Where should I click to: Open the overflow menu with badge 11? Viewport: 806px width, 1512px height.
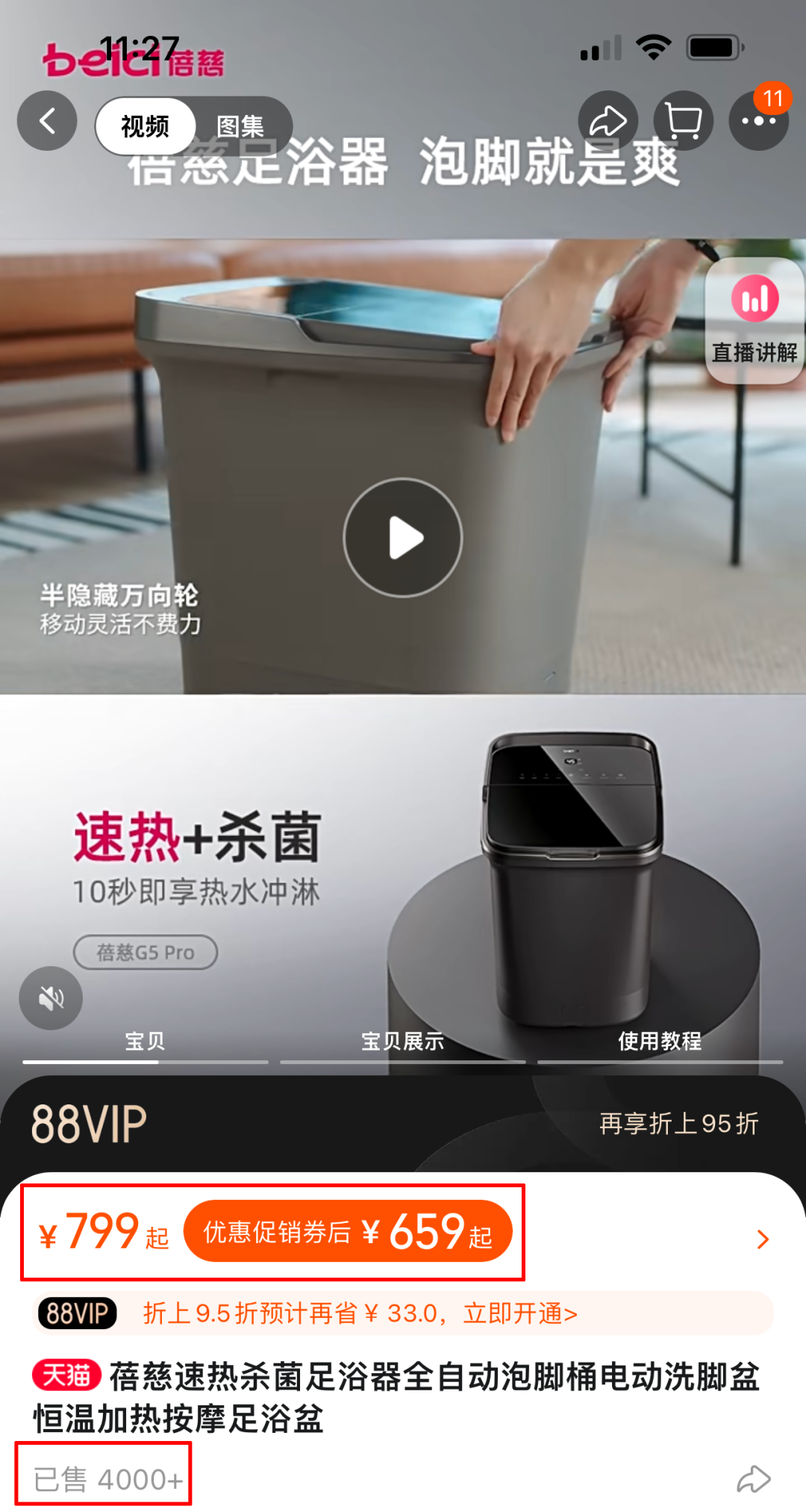[758, 121]
